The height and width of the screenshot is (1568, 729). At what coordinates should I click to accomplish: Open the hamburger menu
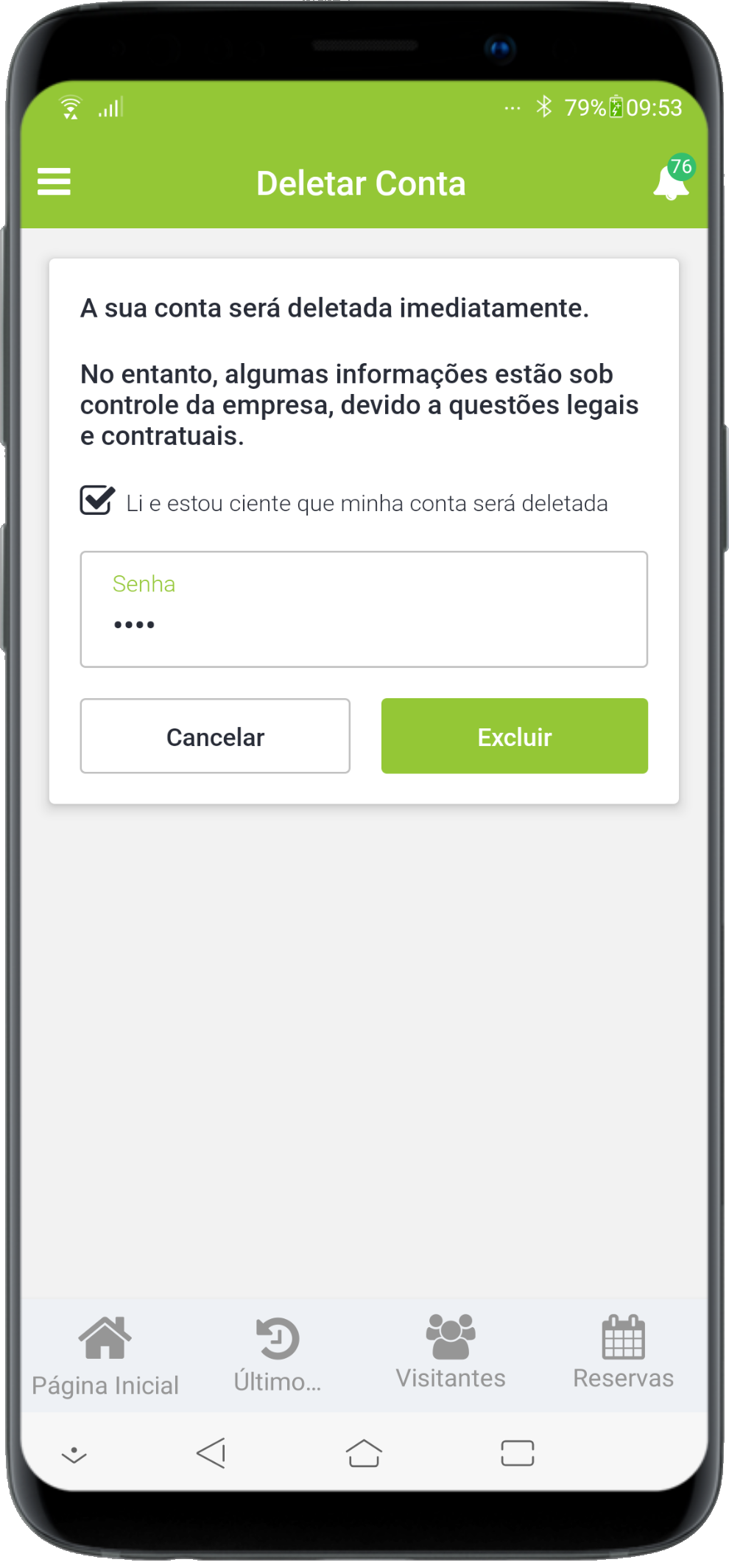[54, 182]
